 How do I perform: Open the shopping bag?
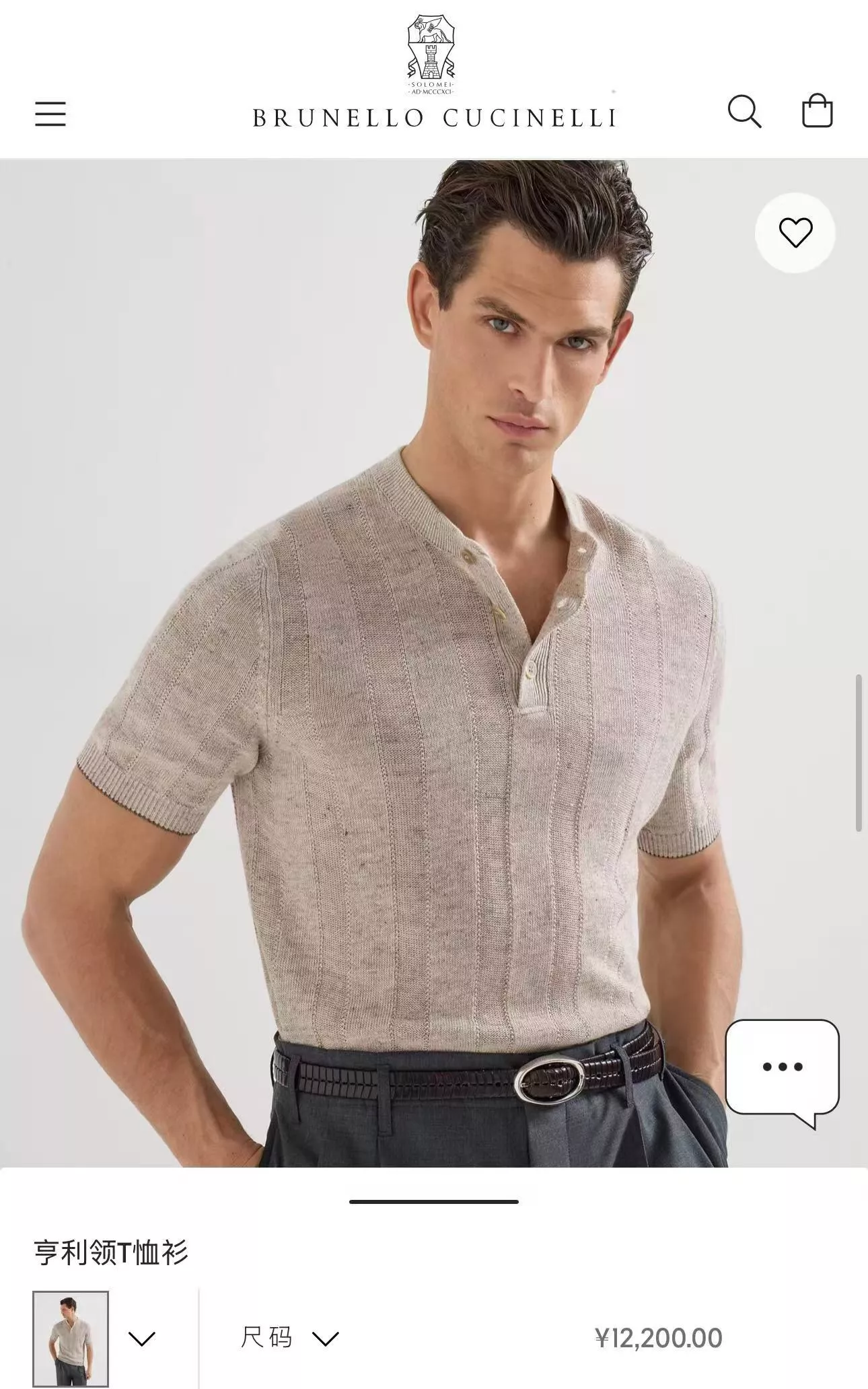[817, 110]
